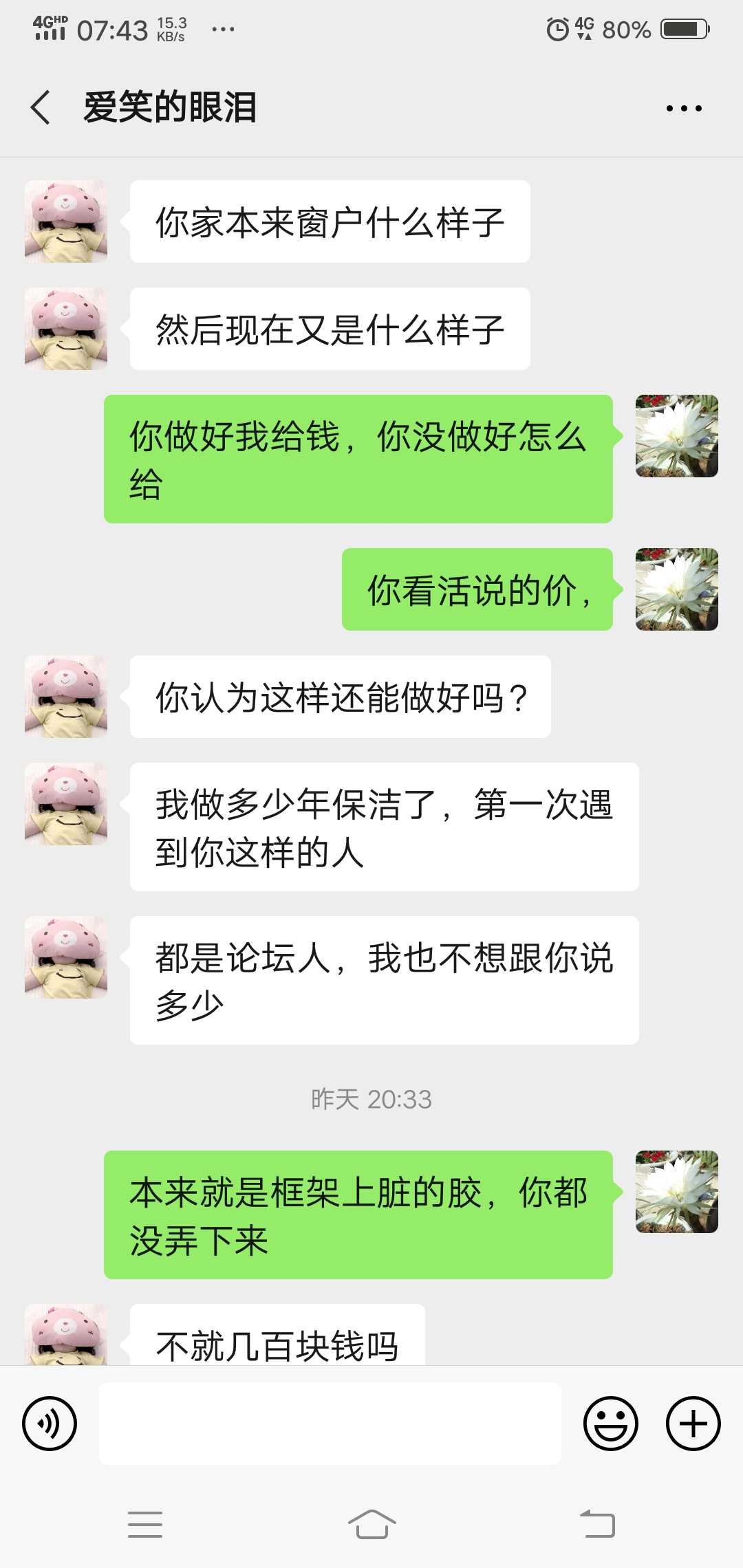
Task: Open the plus attachments menu
Action: [x=693, y=1424]
